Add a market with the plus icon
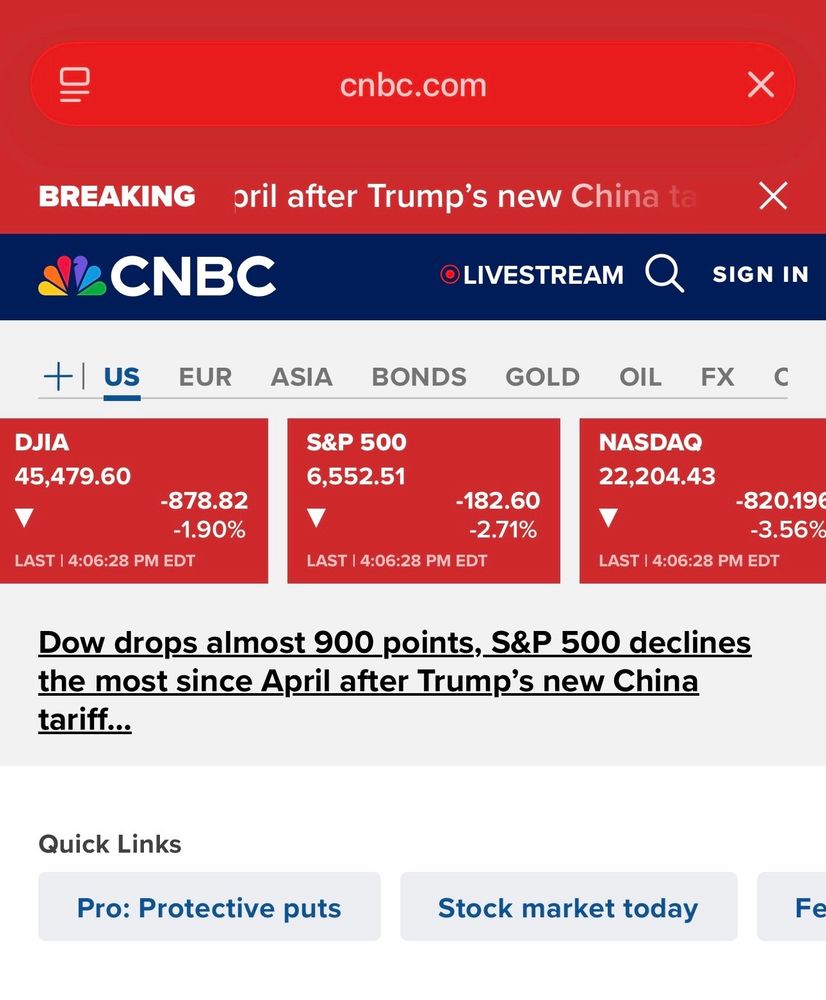This screenshot has height=1000, width=826. 59,376
